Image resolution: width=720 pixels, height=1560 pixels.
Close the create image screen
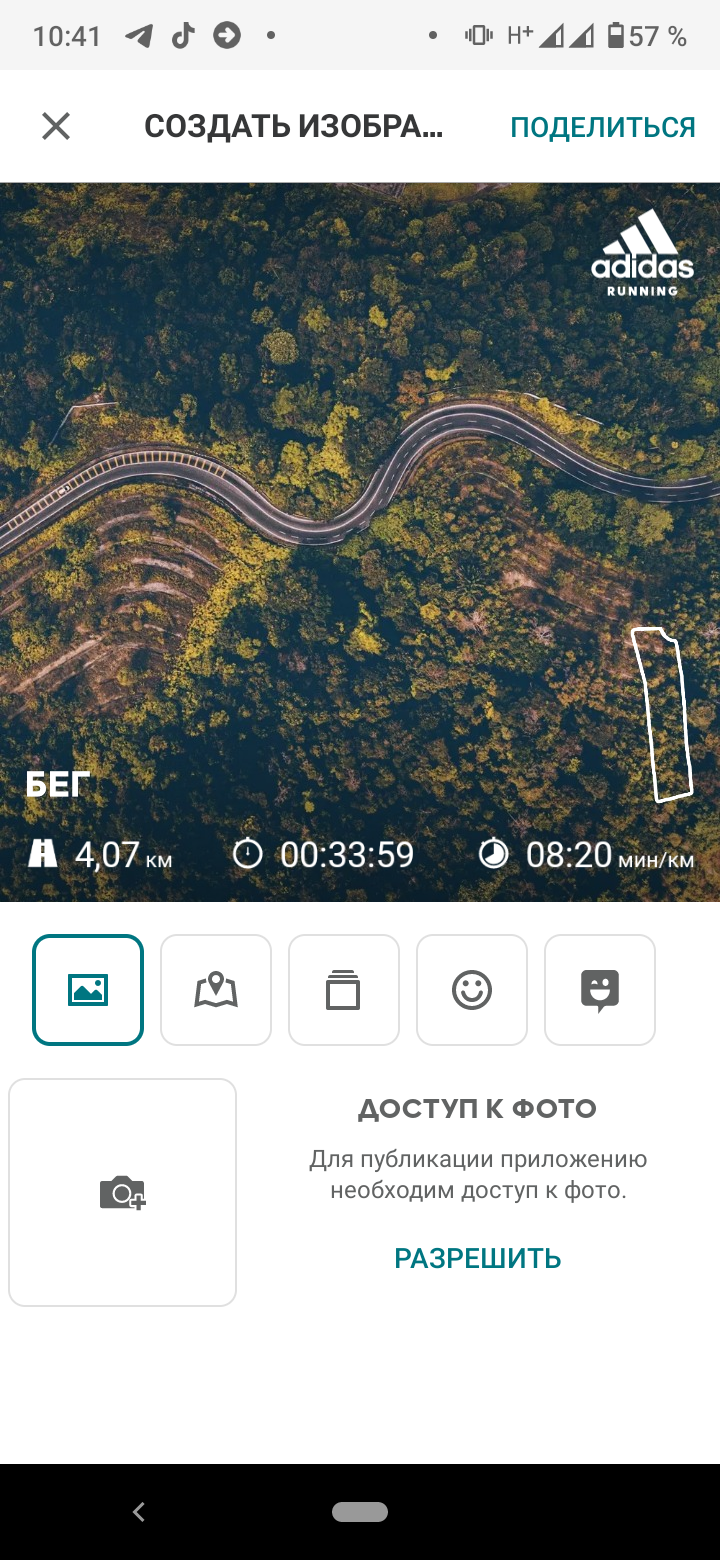click(x=56, y=126)
